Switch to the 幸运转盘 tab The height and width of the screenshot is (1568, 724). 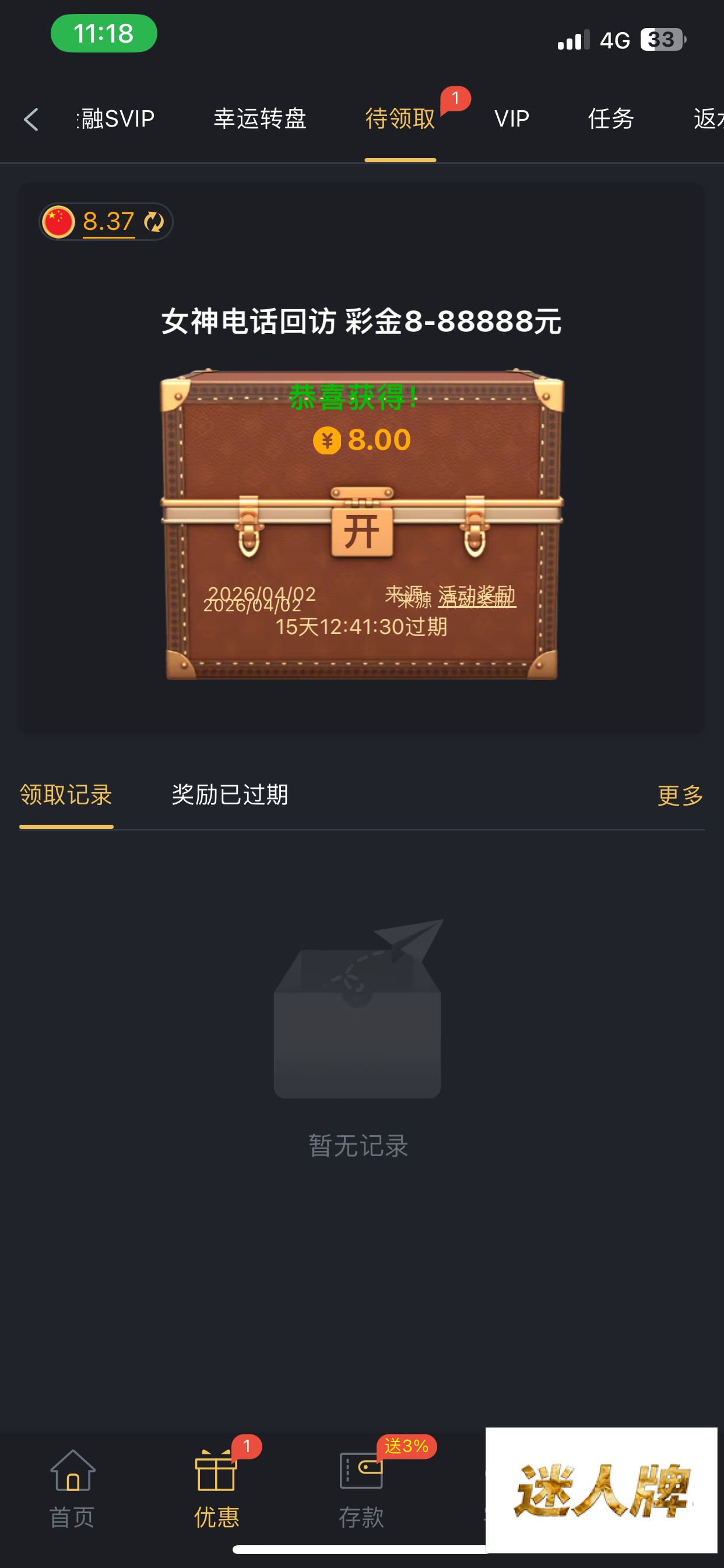pyautogui.click(x=260, y=118)
